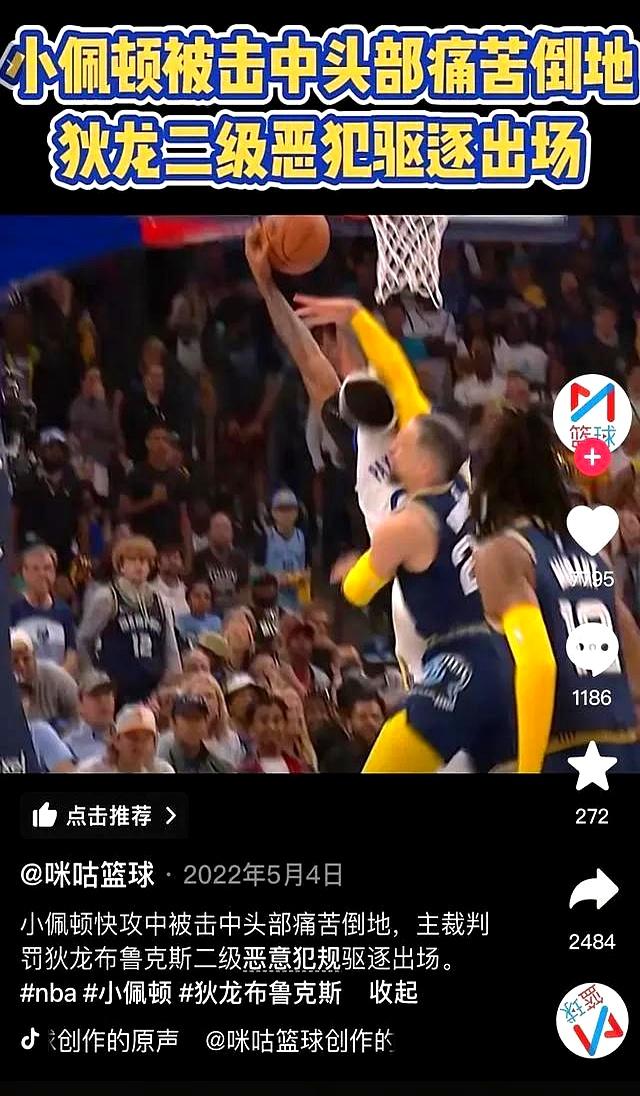Collapse the caption with 收起
Screen dimensions: 640x1096
393,993
